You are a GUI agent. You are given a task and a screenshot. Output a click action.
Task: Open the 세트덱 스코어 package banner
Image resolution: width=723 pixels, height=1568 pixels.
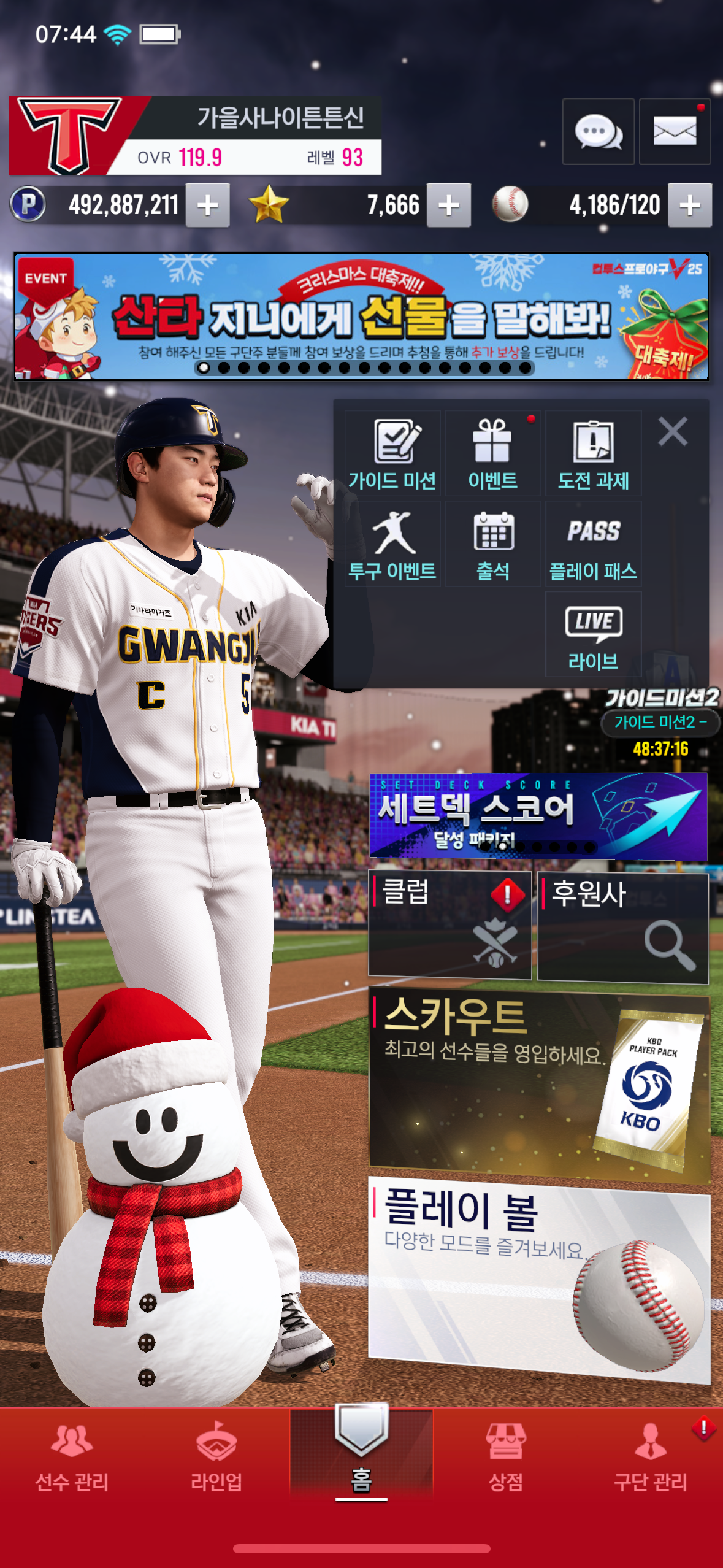(538, 816)
